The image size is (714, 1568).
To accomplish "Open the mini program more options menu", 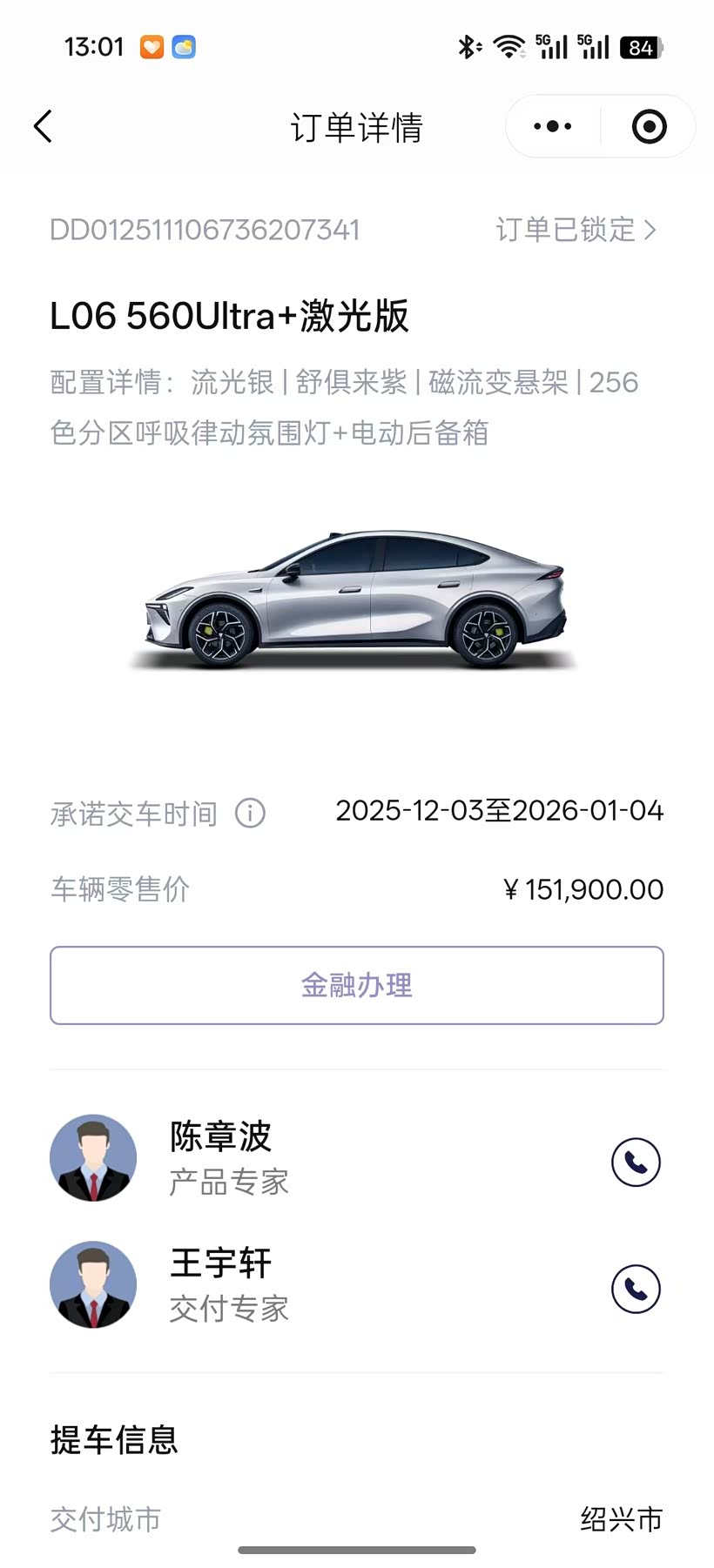I will [x=553, y=127].
